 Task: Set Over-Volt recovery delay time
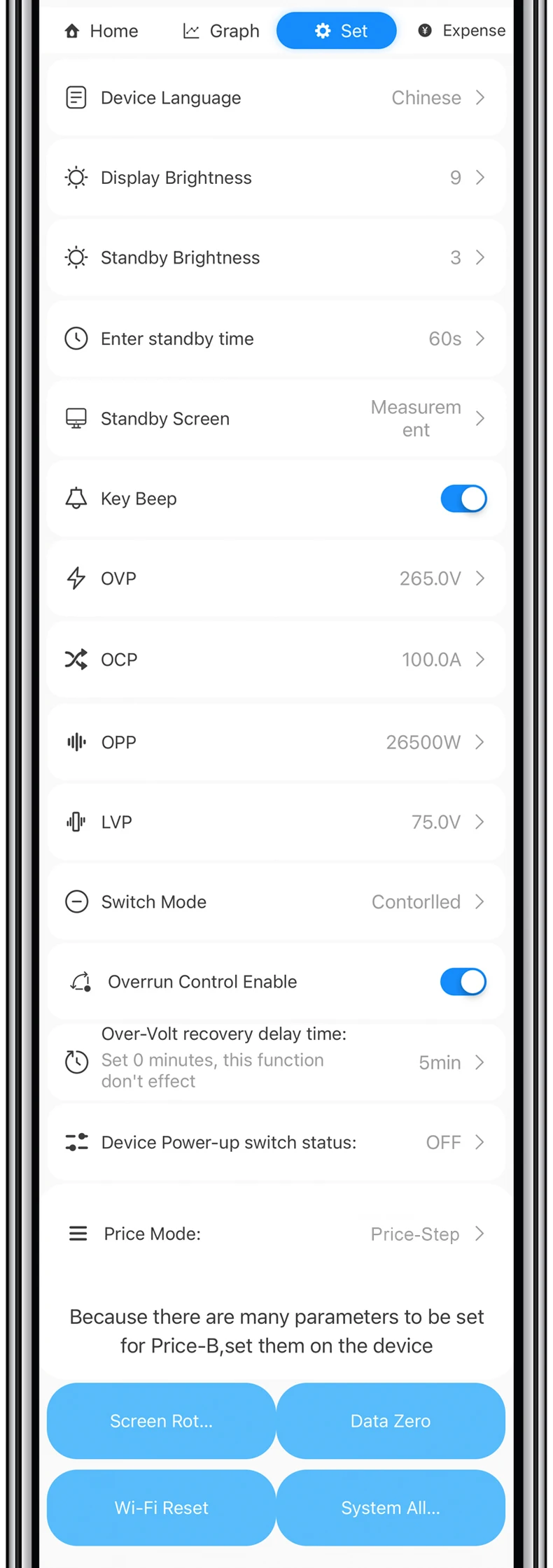276,1062
